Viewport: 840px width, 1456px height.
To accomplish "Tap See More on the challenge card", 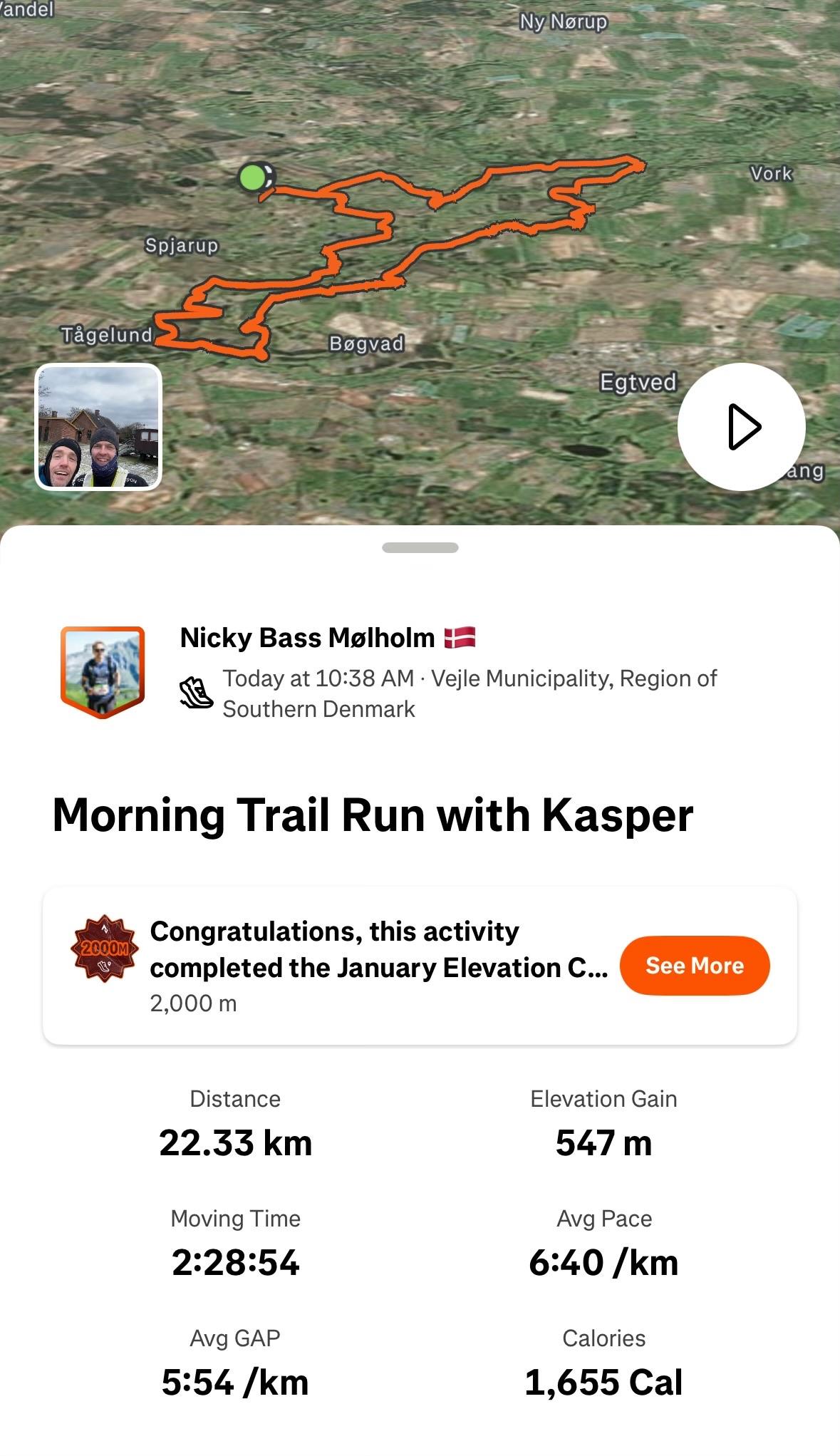I will coord(694,966).
